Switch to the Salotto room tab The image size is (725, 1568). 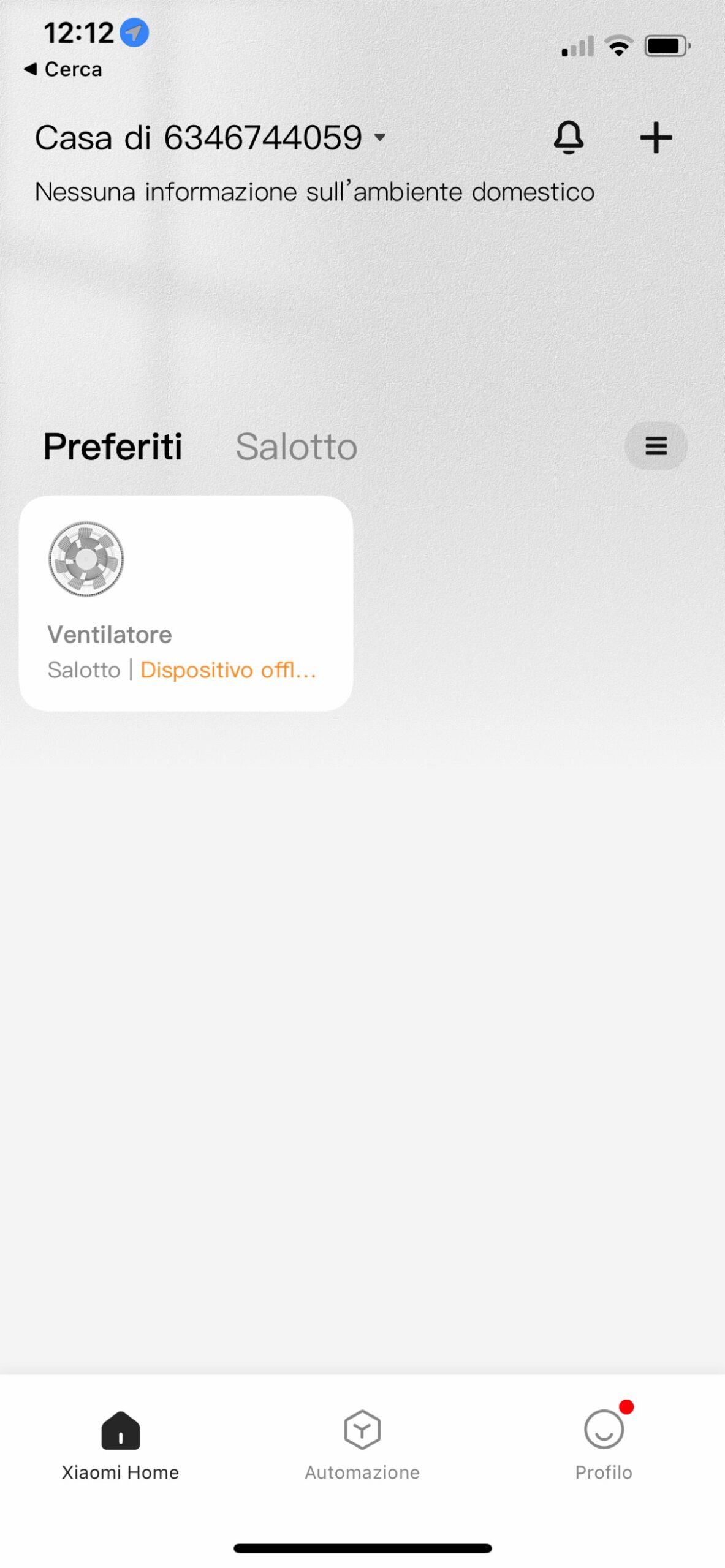coord(296,446)
